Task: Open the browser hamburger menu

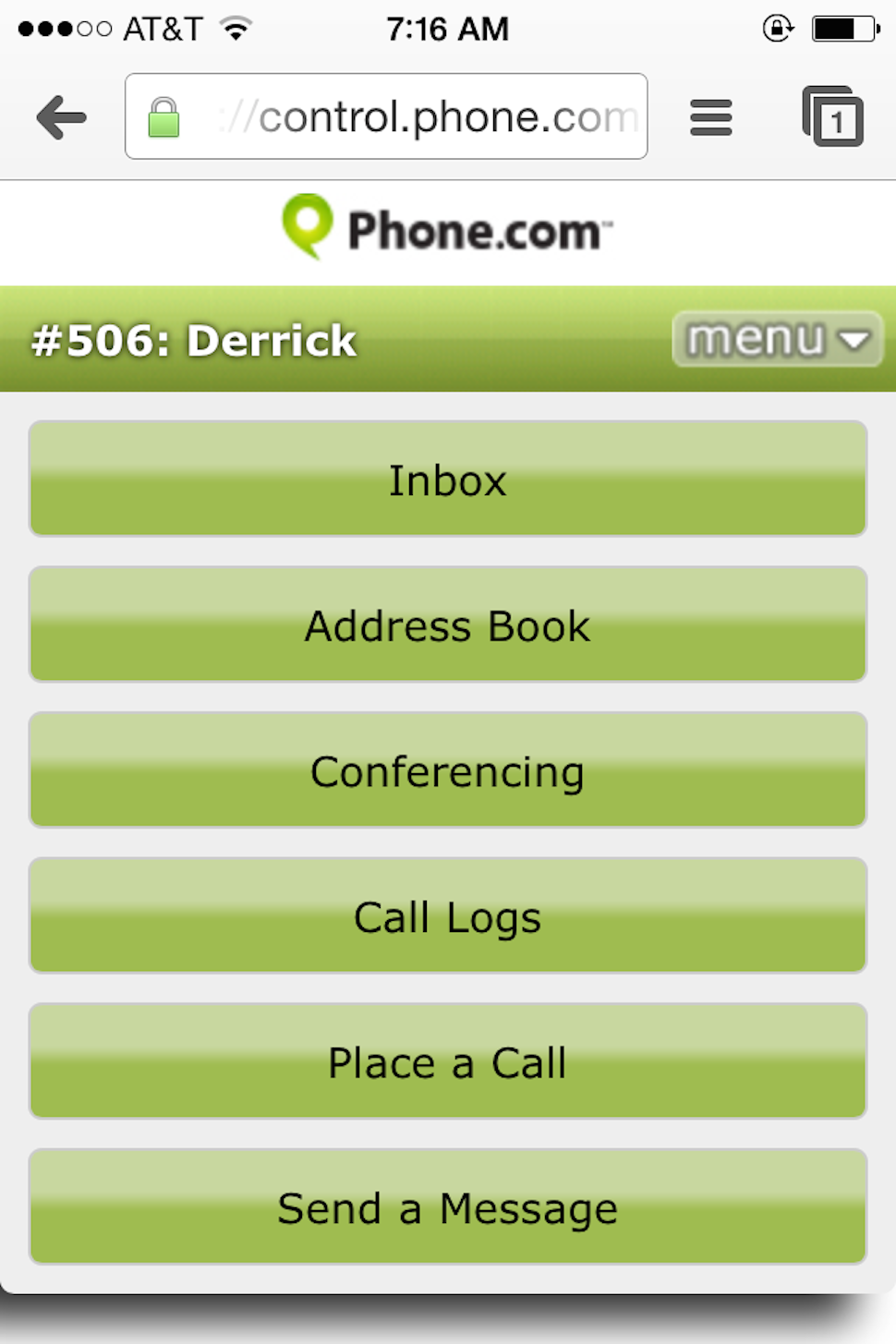Action: (x=710, y=117)
